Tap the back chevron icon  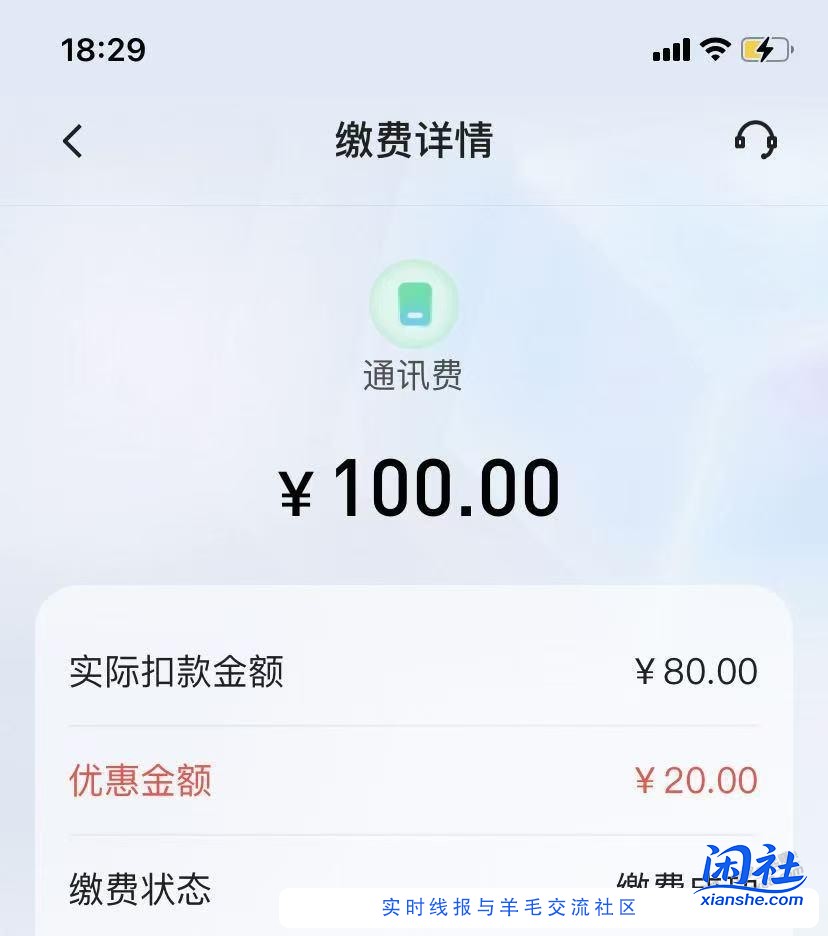click(72, 141)
